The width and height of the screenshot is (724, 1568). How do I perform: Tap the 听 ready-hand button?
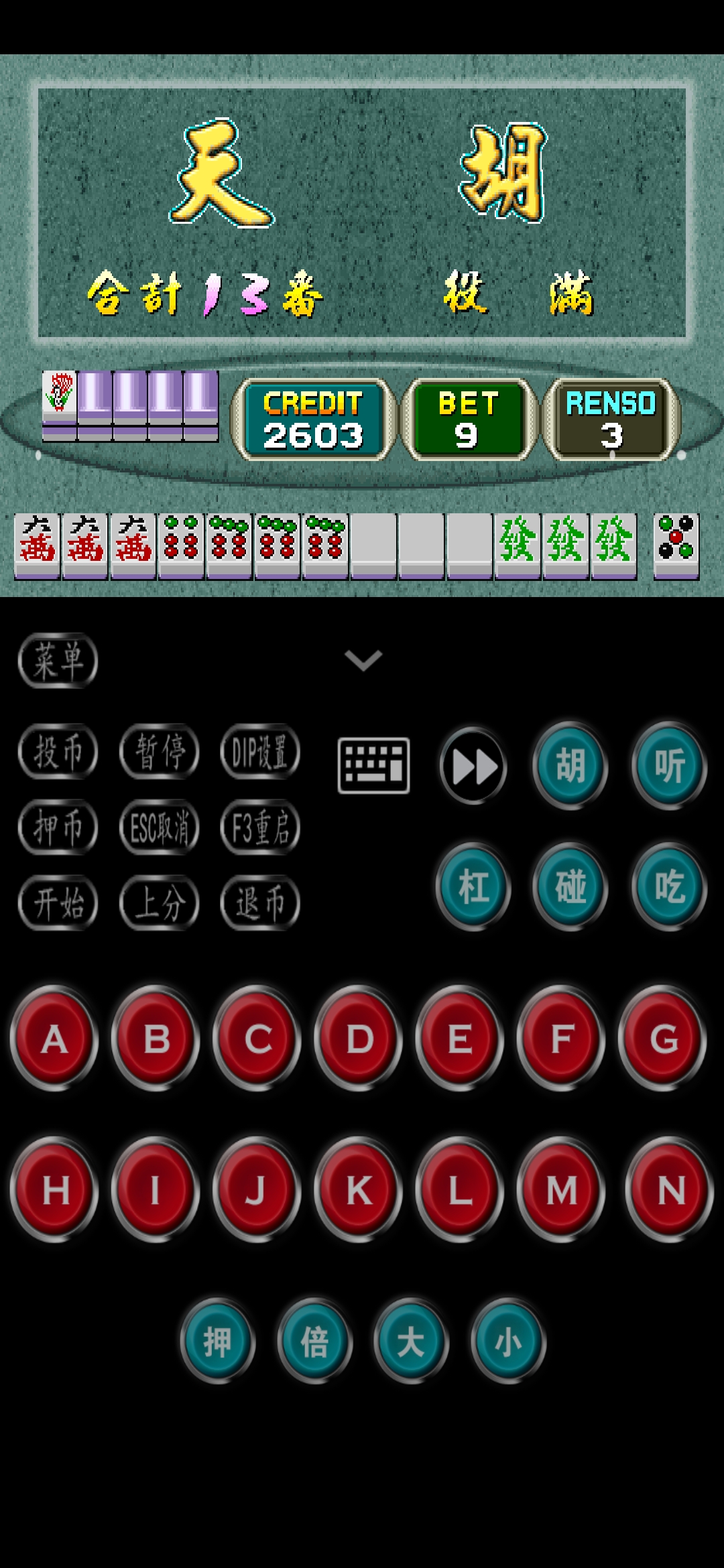click(669, 765)
